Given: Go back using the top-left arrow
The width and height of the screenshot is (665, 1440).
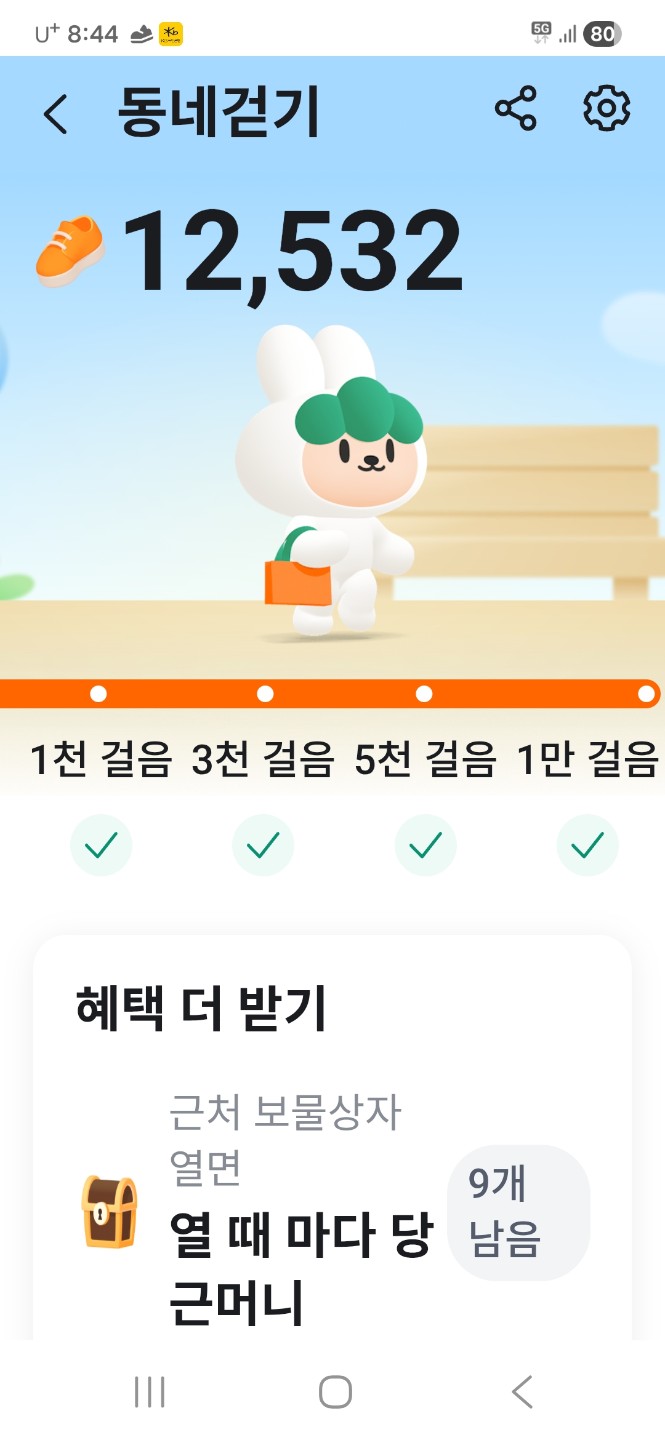Looking at the screenshot, I should (56, 114).
